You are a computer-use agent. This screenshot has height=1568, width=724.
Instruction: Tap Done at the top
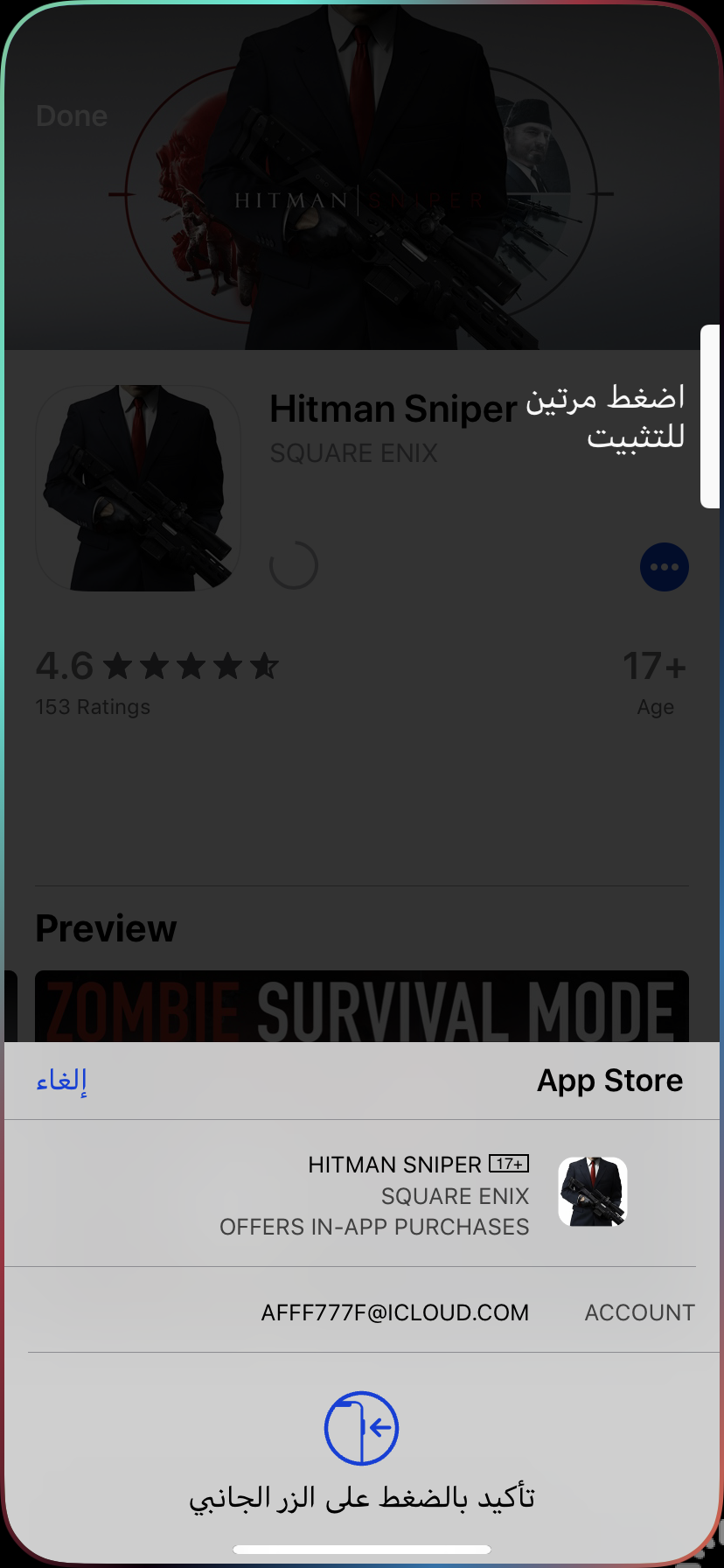(72, 116)
